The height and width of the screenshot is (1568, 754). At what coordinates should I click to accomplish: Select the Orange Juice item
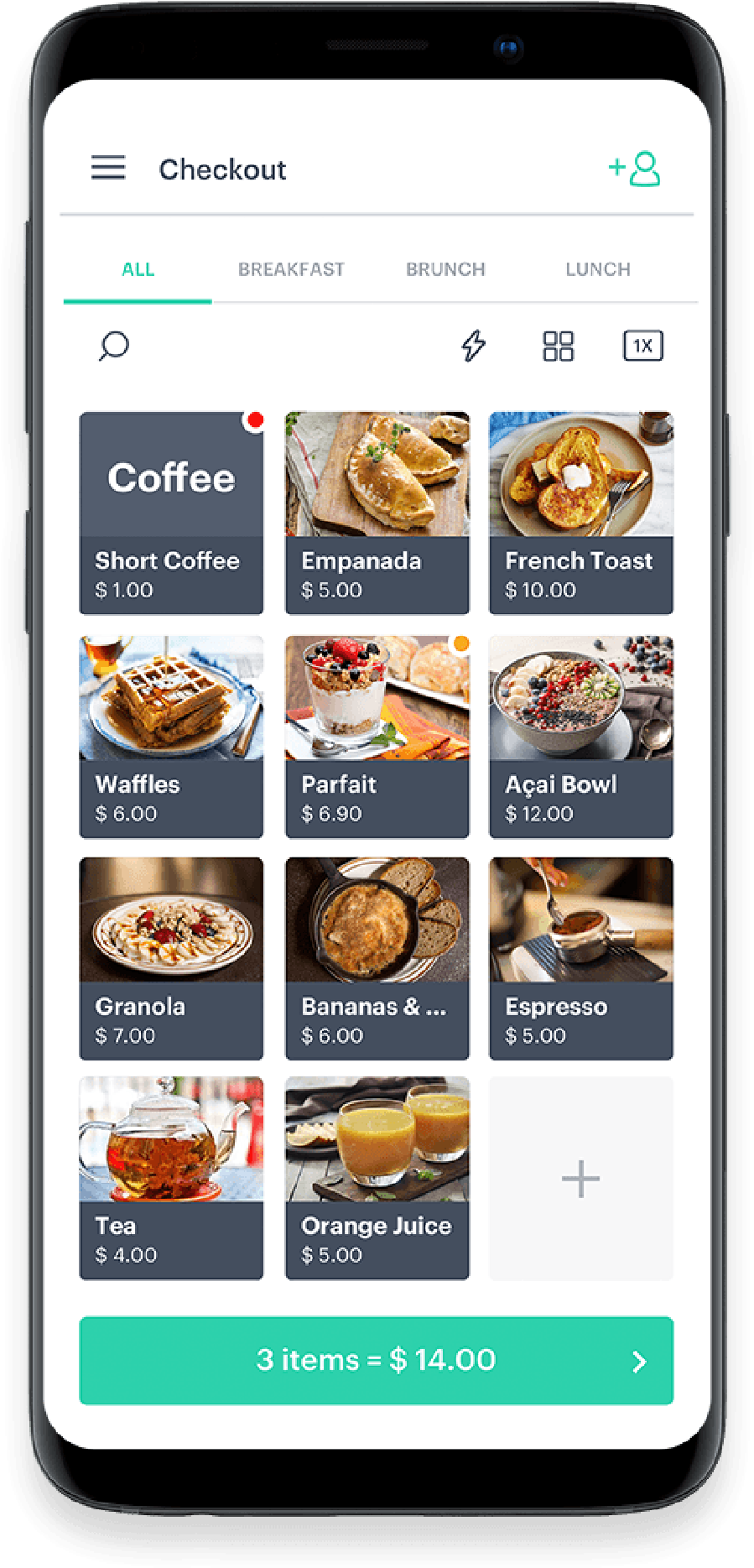pos(377,1178)
